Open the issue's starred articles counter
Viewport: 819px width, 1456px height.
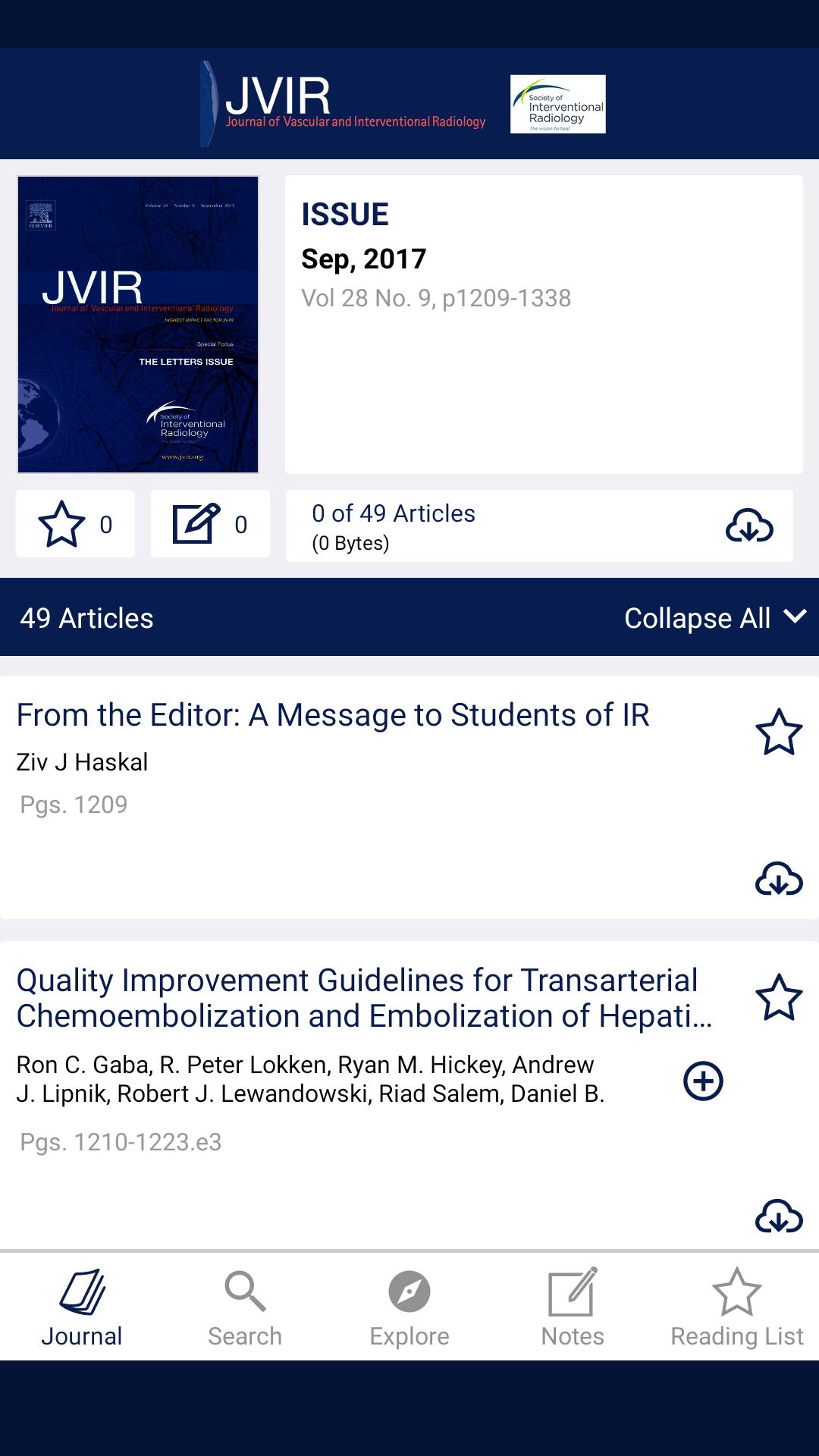tap(75, 524)
